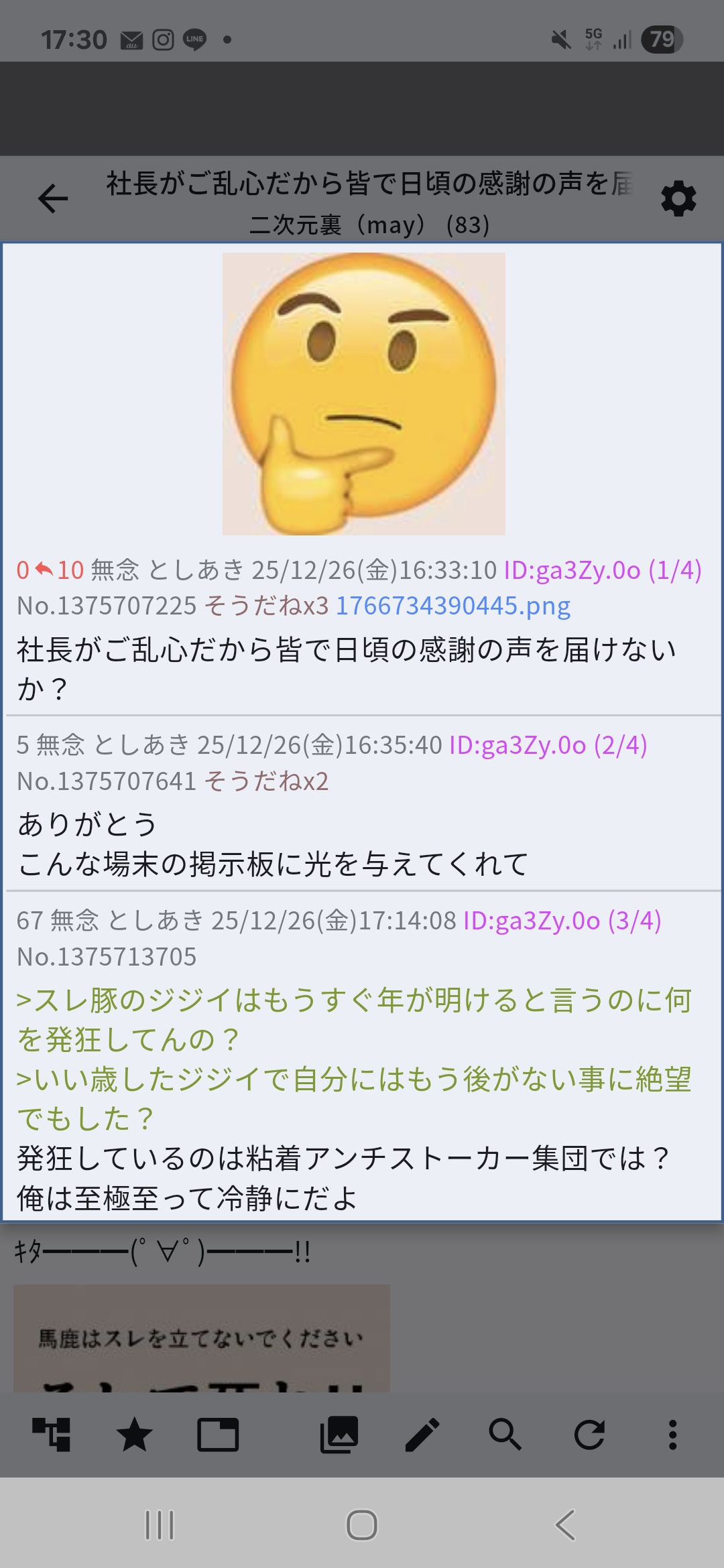Screen dimensions: 724x1568
Task: Open the thinking emoji image thumbnail
Action: 363,394
